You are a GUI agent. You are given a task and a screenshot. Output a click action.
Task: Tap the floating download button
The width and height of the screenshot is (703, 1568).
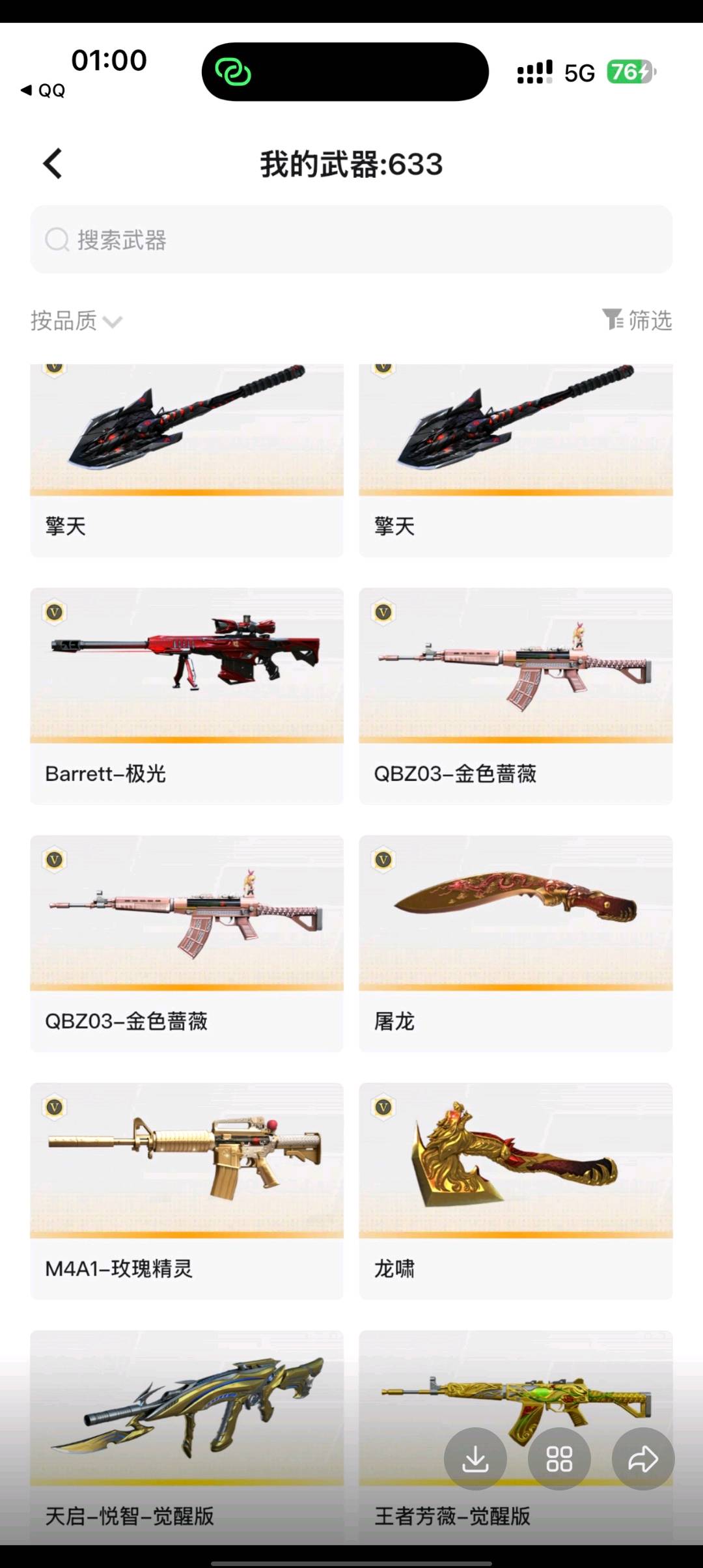[x=475, y=1459]
